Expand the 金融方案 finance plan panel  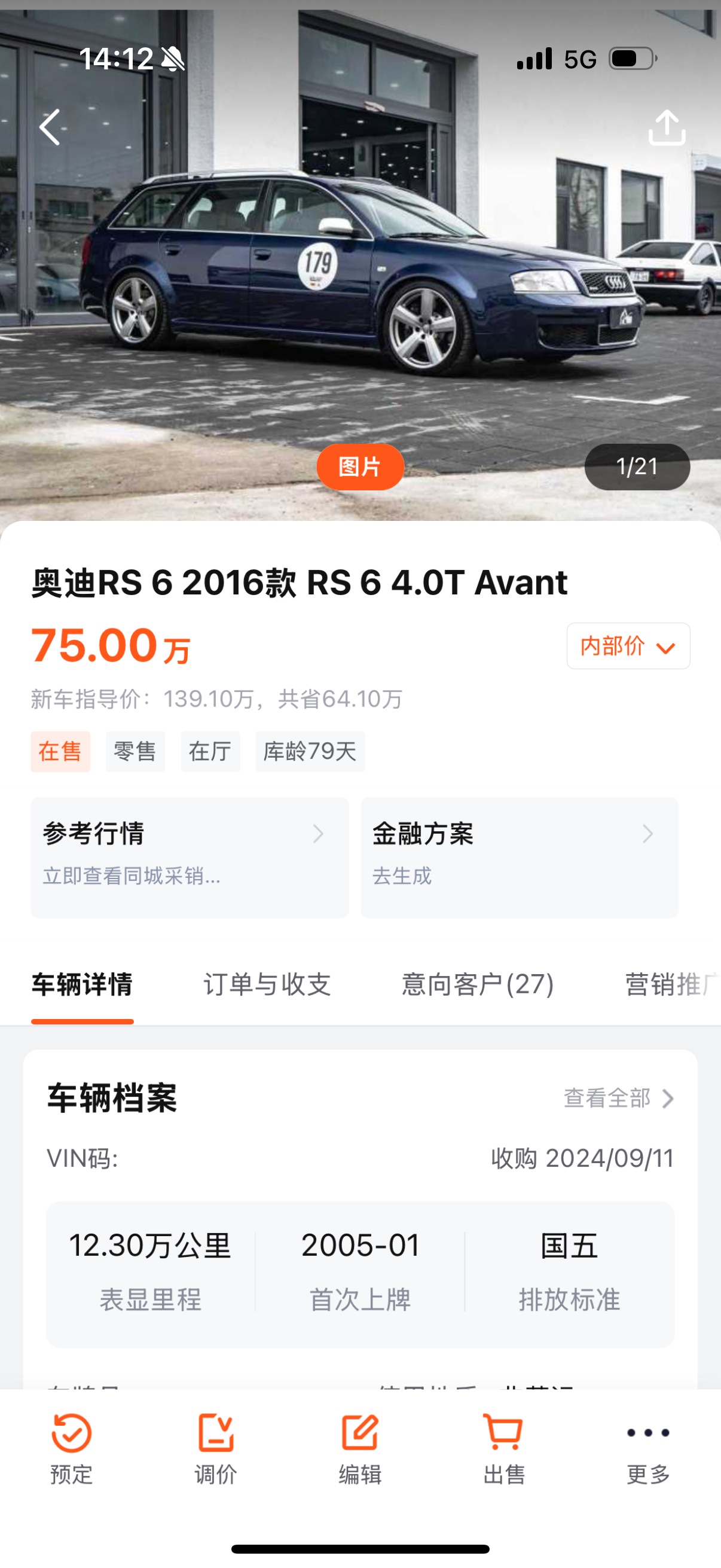(x=518, y=855)
